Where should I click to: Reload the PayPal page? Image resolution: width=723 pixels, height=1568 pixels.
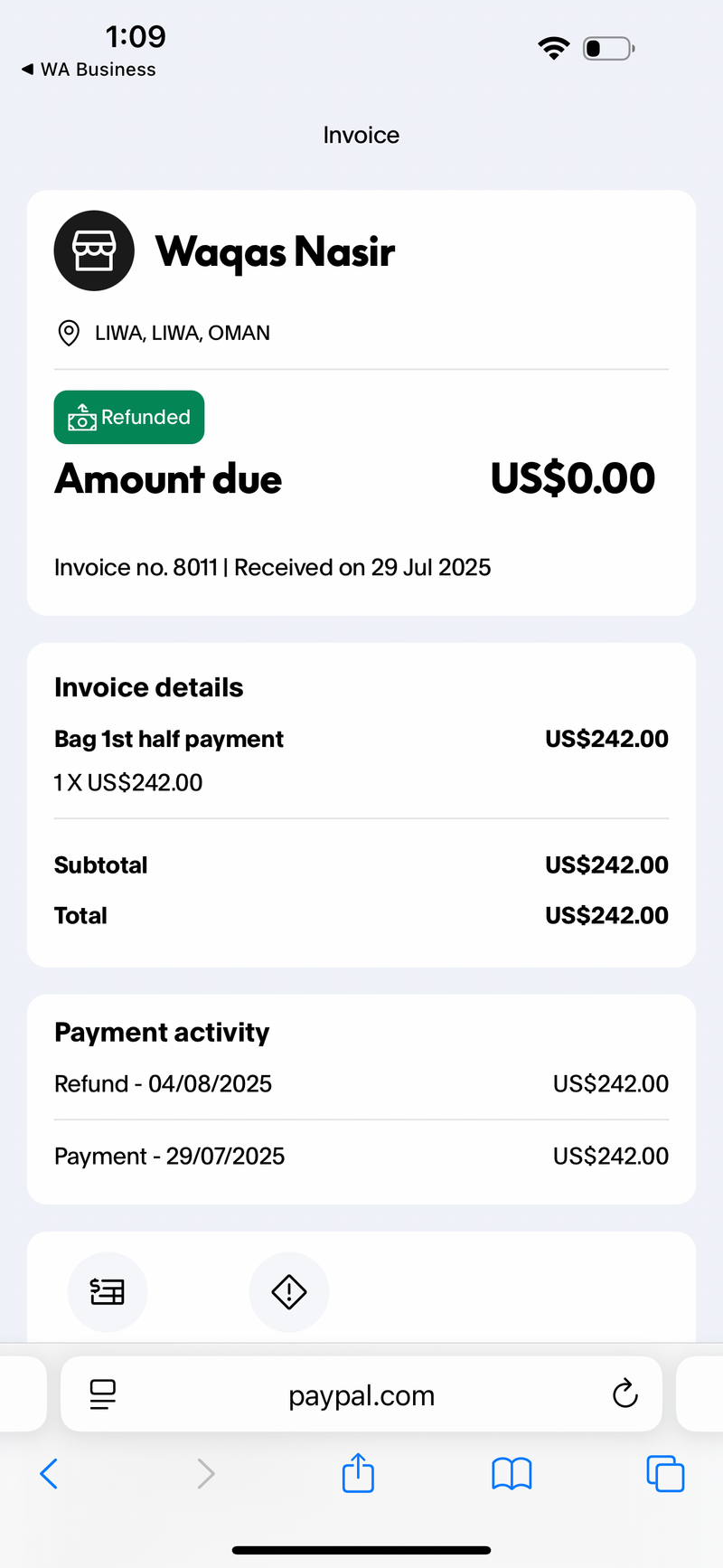click(x=624, y=1394)
